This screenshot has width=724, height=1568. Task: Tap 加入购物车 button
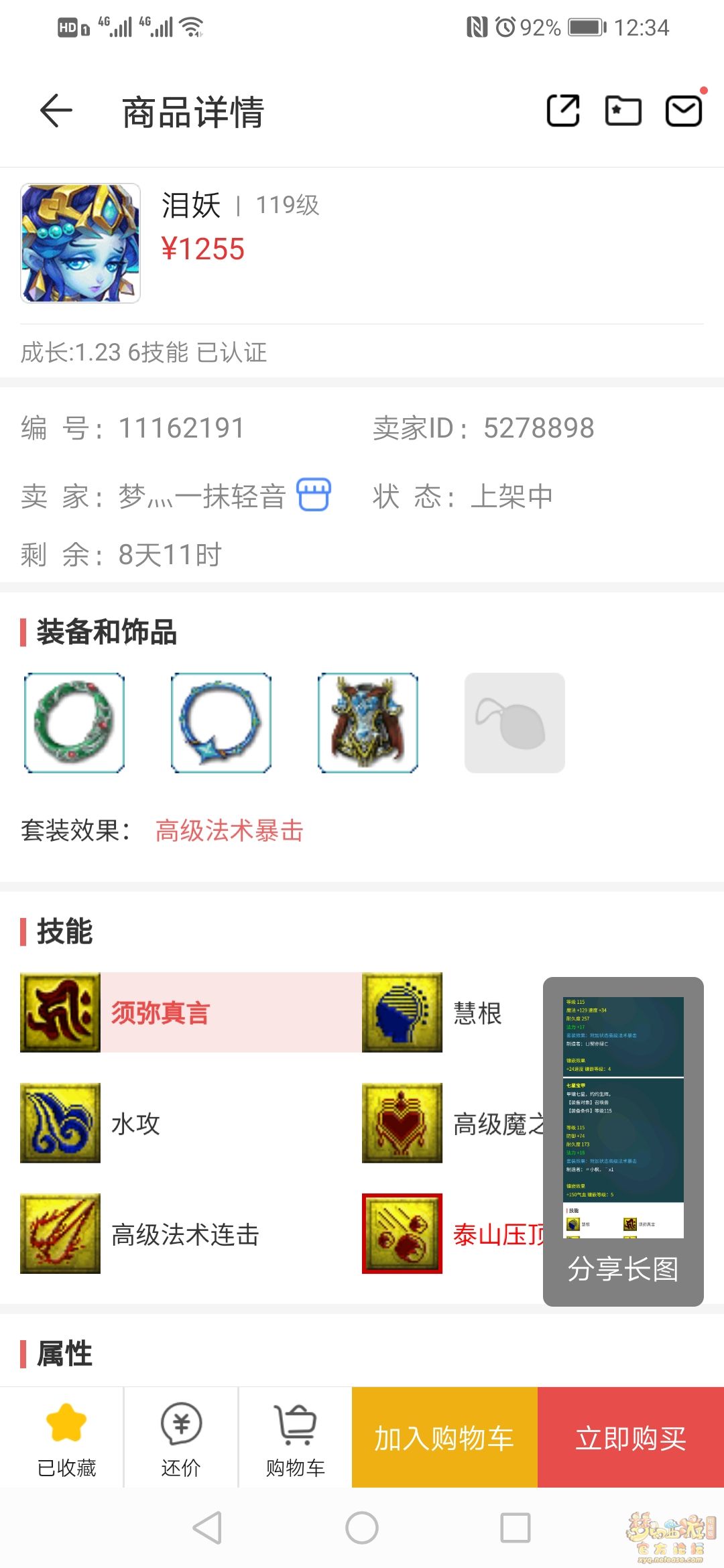click(444, 1437)
